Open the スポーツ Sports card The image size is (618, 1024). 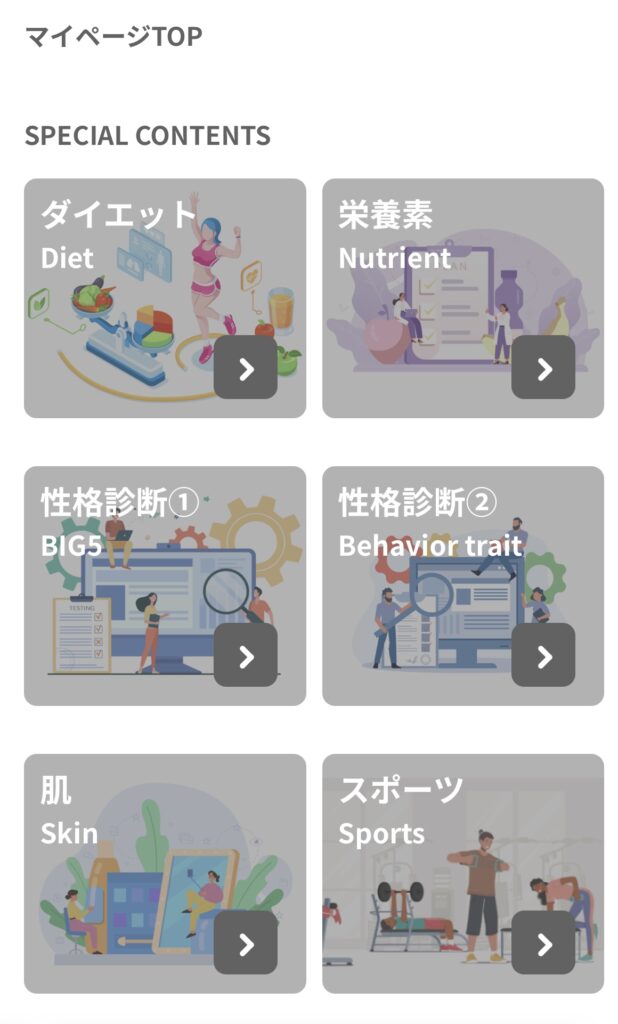coord(463,873)
